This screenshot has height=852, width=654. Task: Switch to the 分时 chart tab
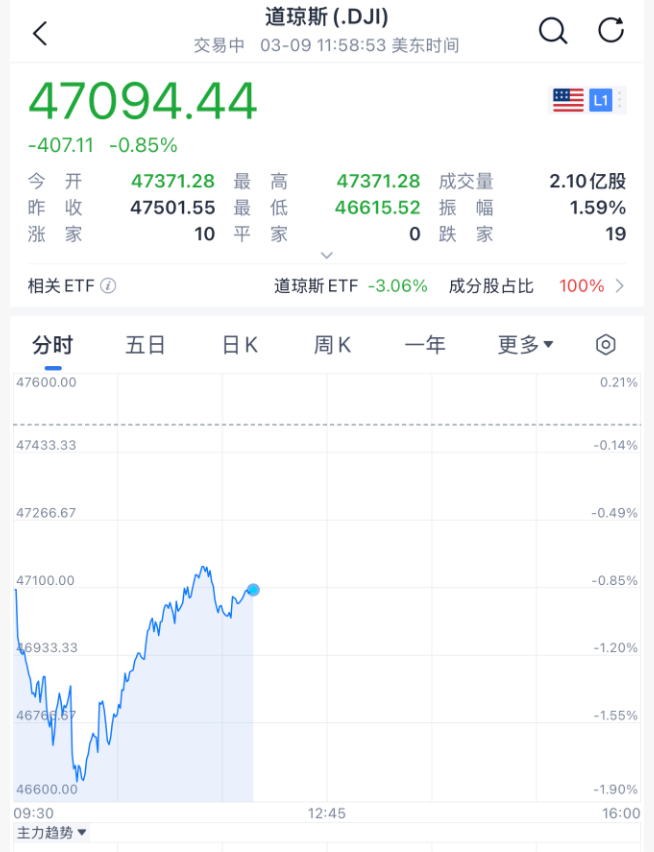coord(52,346)
